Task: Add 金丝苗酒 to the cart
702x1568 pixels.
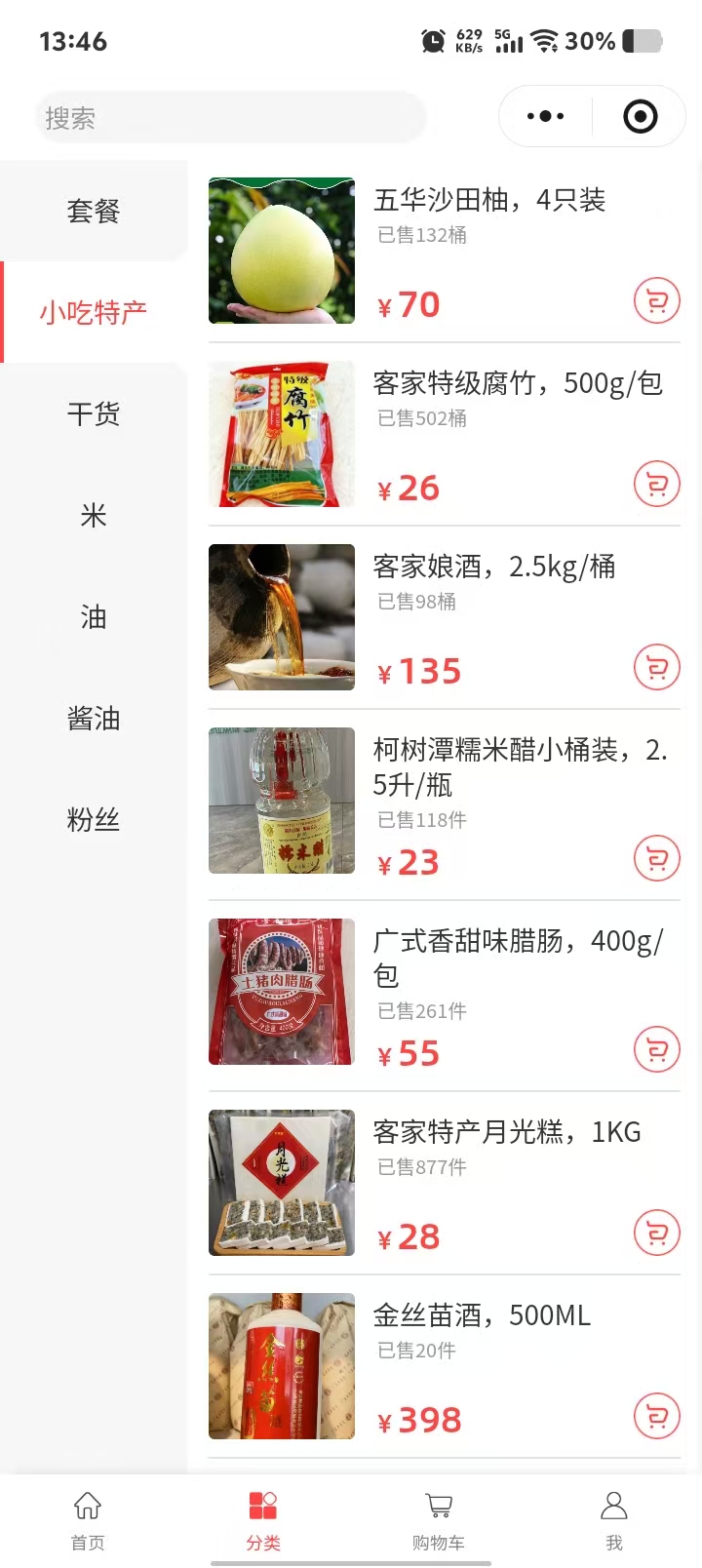Action: pyautogui.click(x=656, y=1417)
